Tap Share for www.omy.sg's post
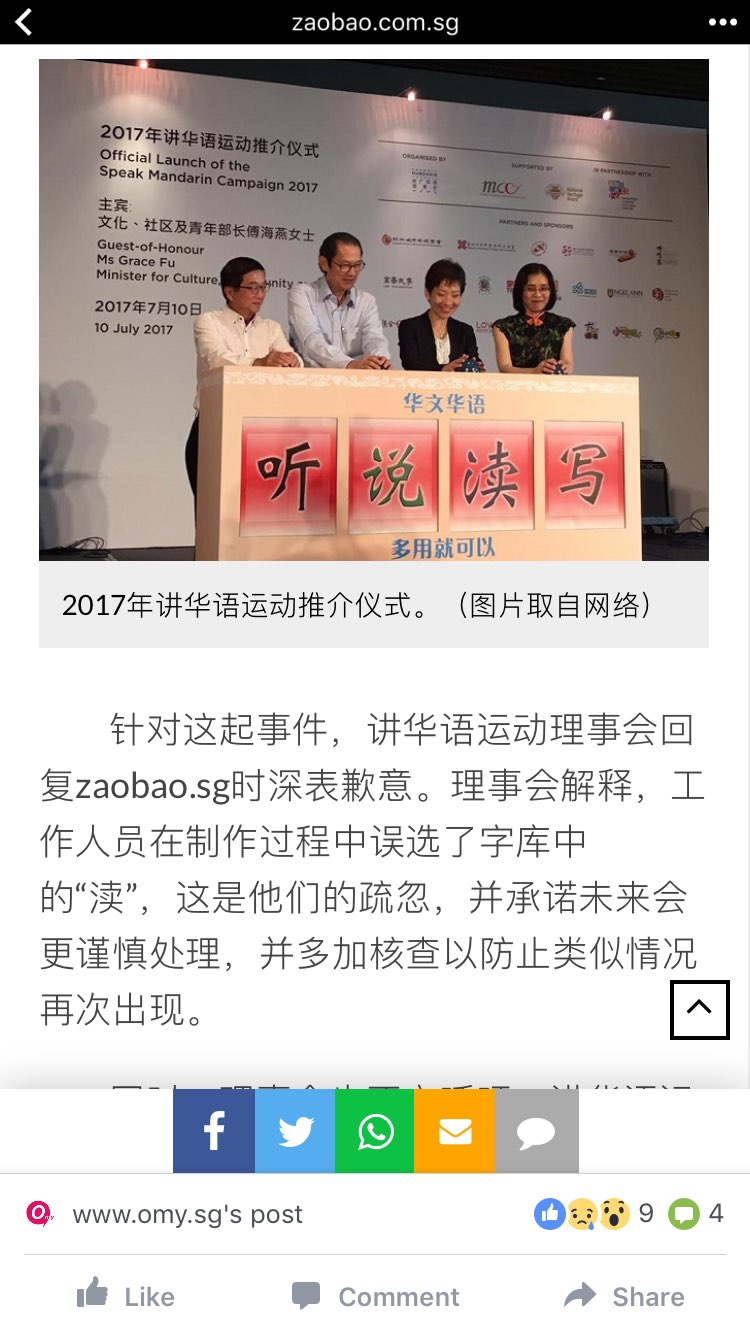This screenshot has height=1334, width=750. pyautogui.click(x=624, y=1296)
